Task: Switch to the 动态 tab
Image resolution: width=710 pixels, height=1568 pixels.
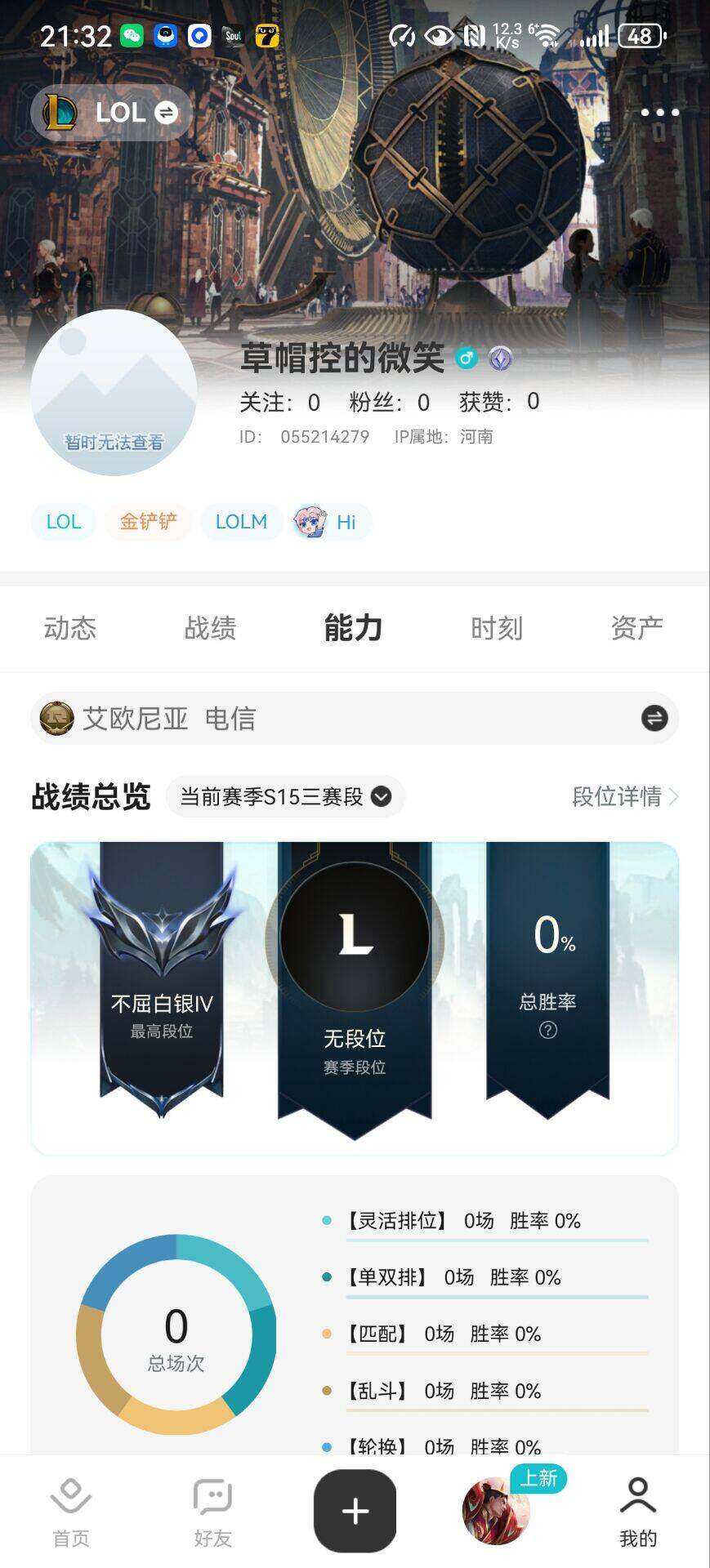Action: tap(70, 628)
